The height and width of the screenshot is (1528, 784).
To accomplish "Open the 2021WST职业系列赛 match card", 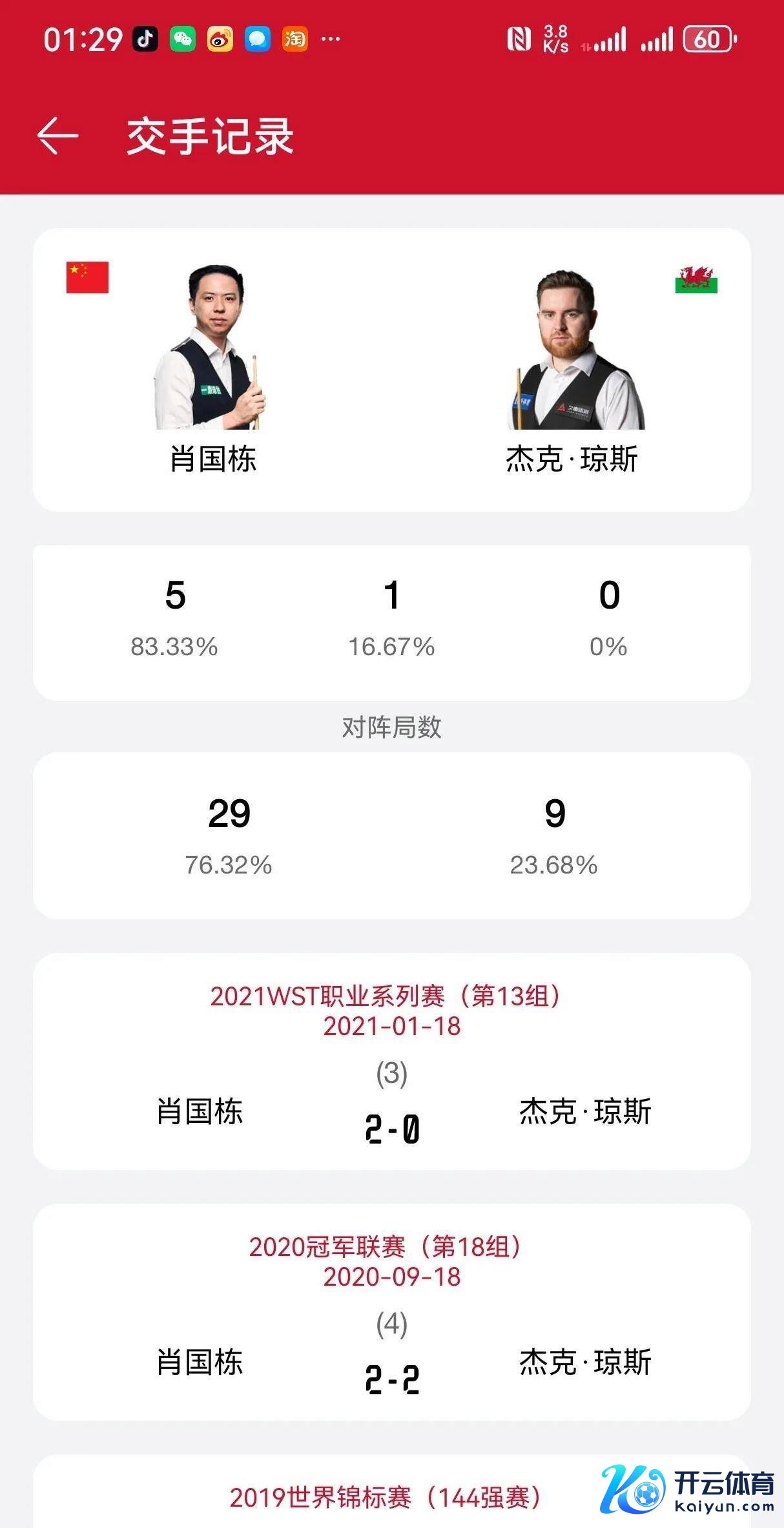I will click(391, 1061).
